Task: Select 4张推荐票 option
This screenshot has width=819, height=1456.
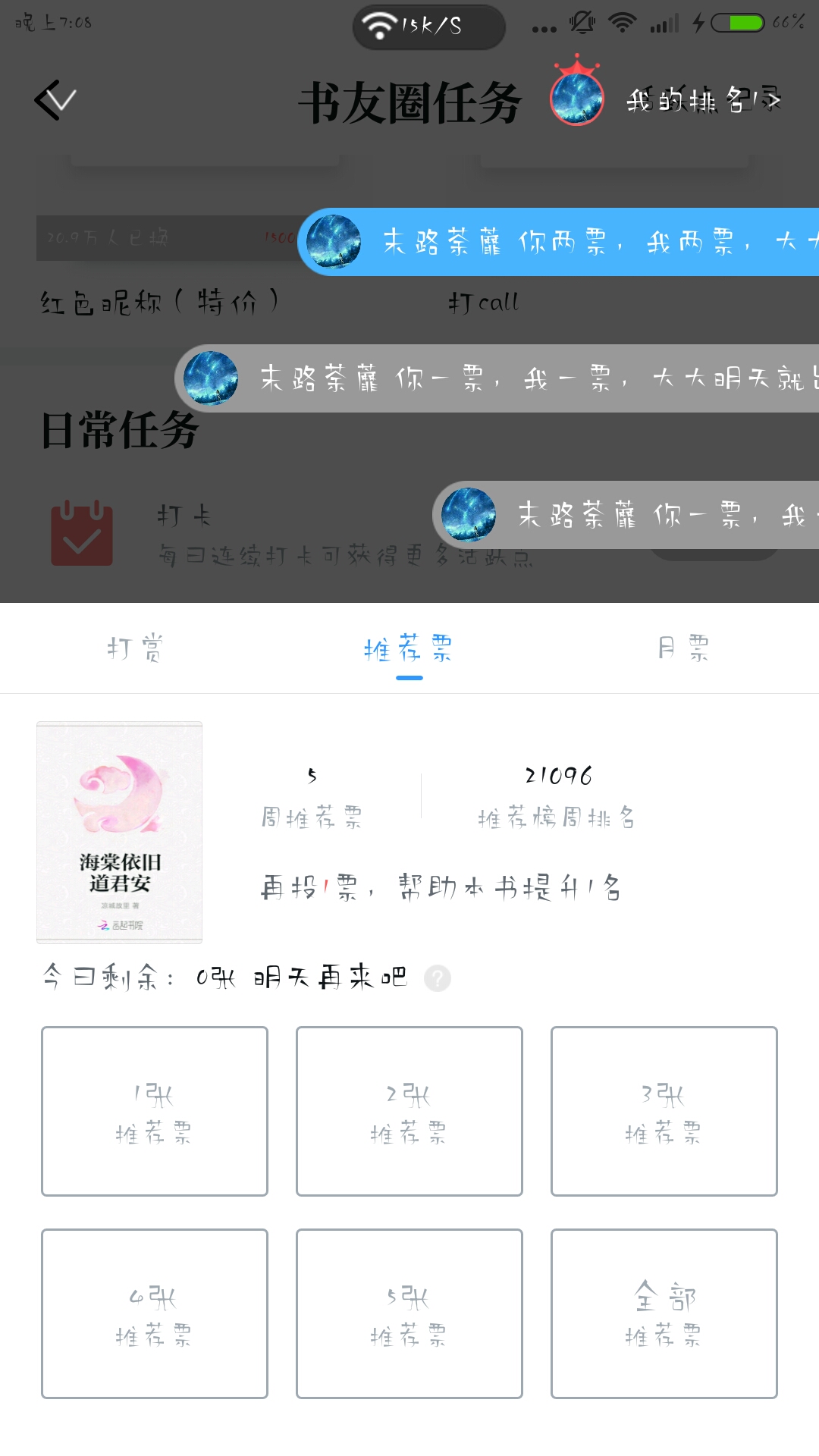Action: [x=155, y=1313]
